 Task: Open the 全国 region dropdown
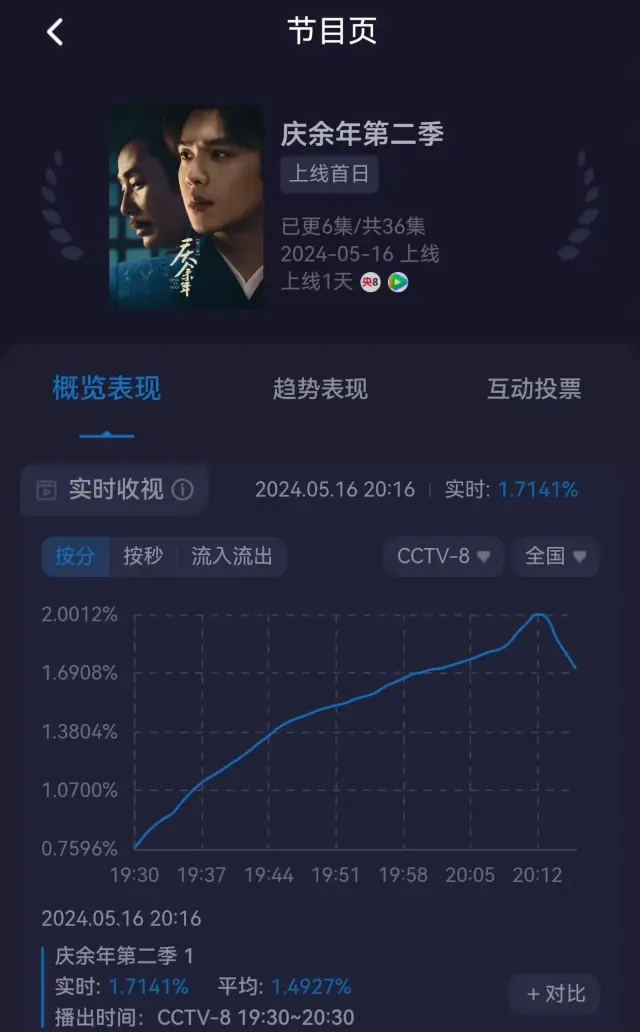pos(555,556)
